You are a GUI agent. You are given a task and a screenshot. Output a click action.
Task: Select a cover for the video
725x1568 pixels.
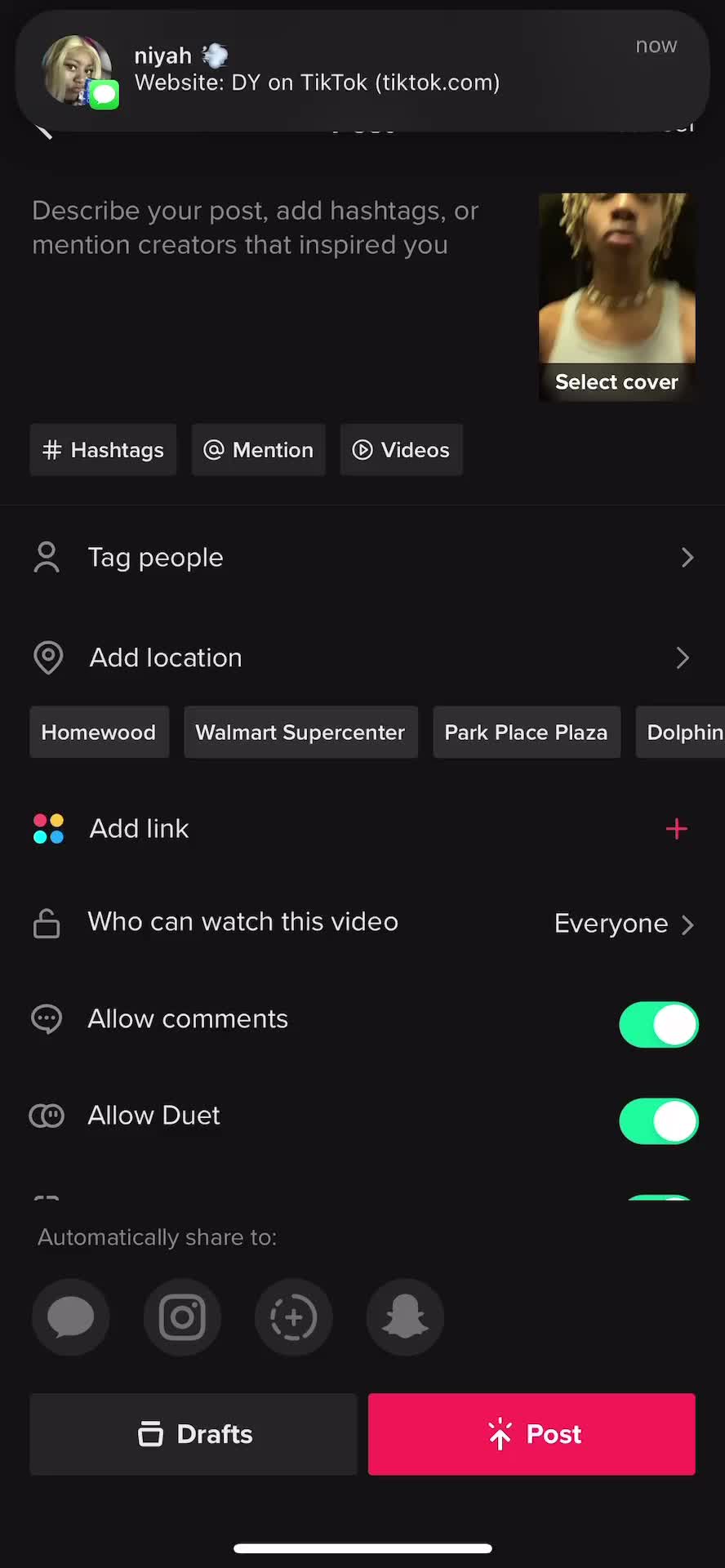616,296
